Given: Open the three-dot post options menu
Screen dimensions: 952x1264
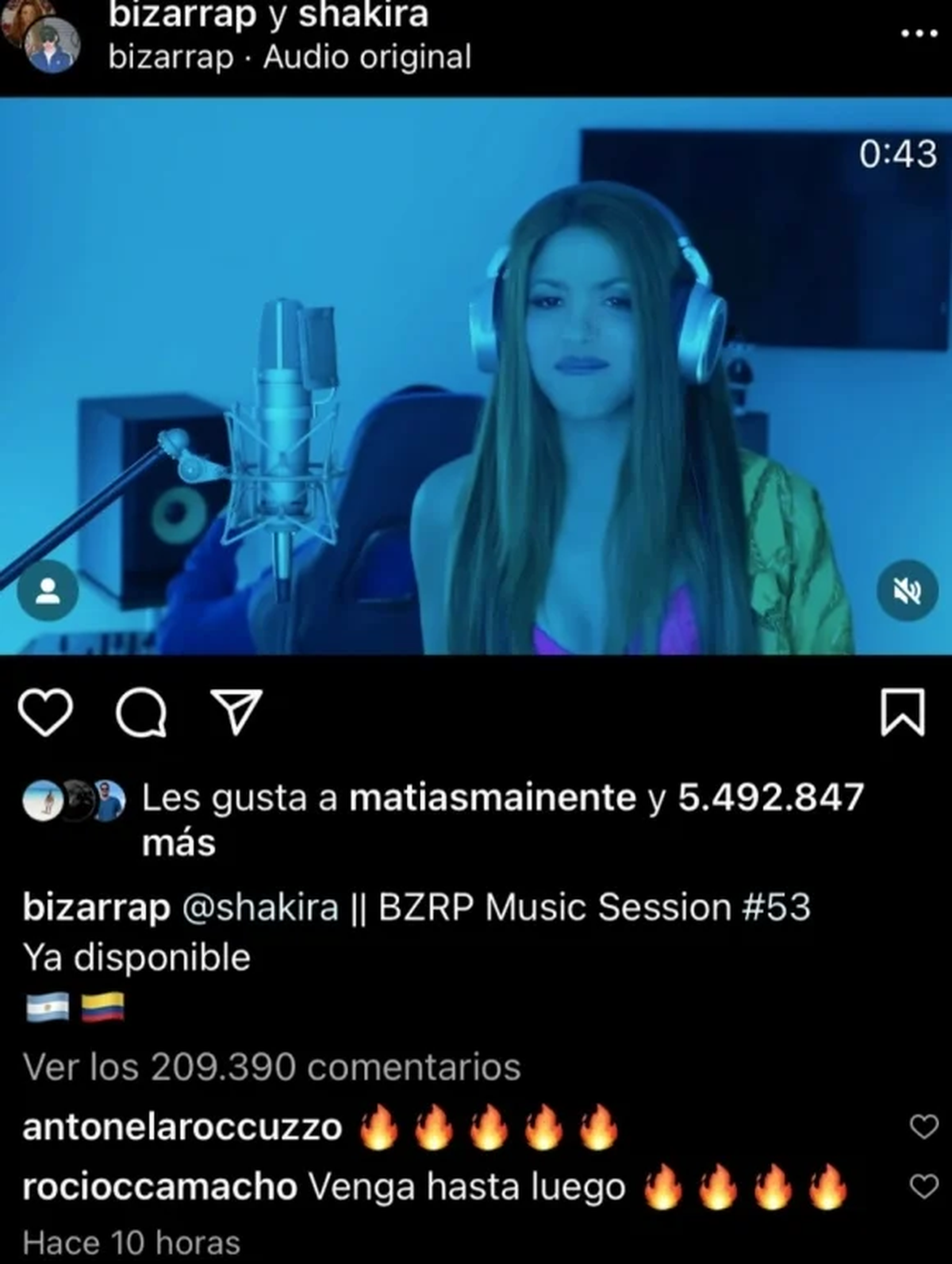Looking at the screenshot, I should click(x=919, y=33).
